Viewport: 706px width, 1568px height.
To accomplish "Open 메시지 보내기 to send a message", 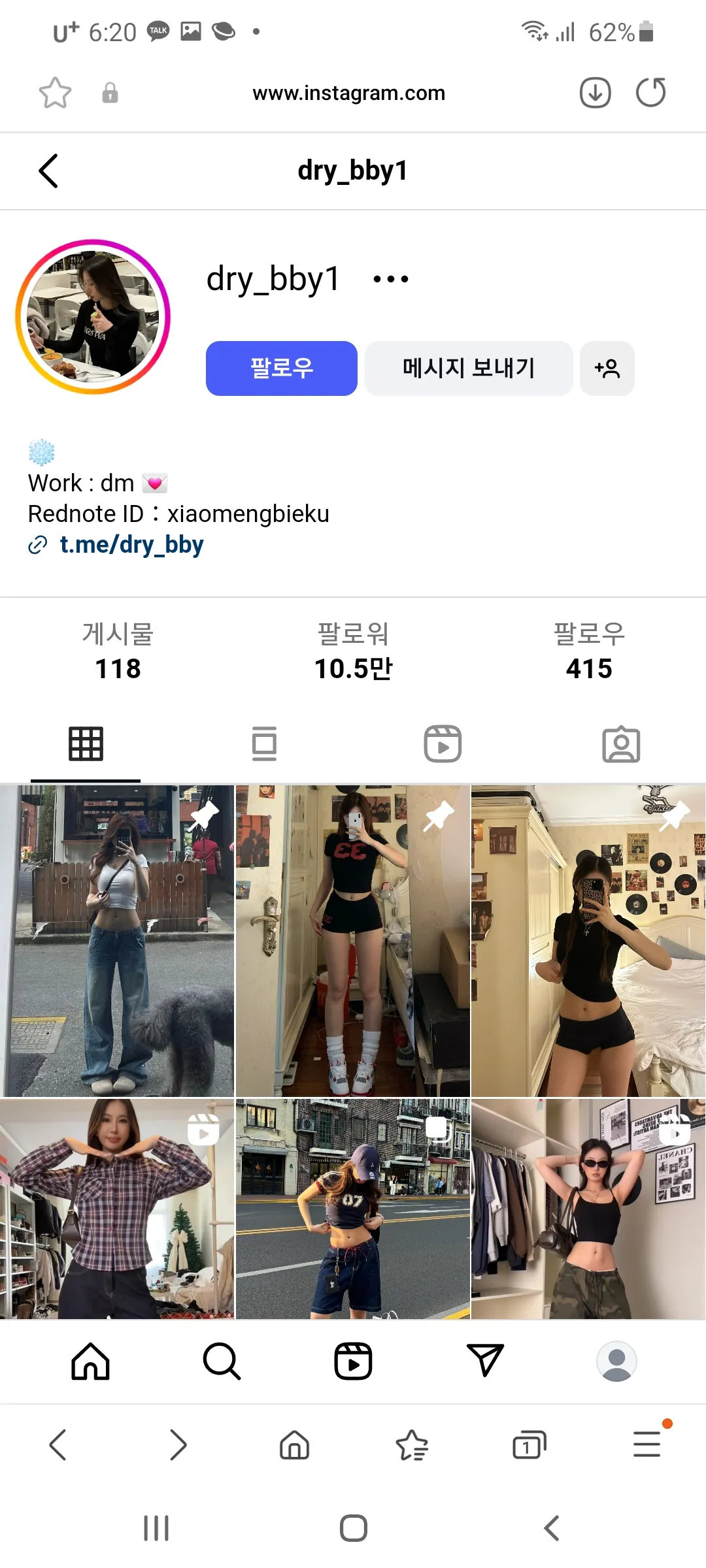I will 469,368.
